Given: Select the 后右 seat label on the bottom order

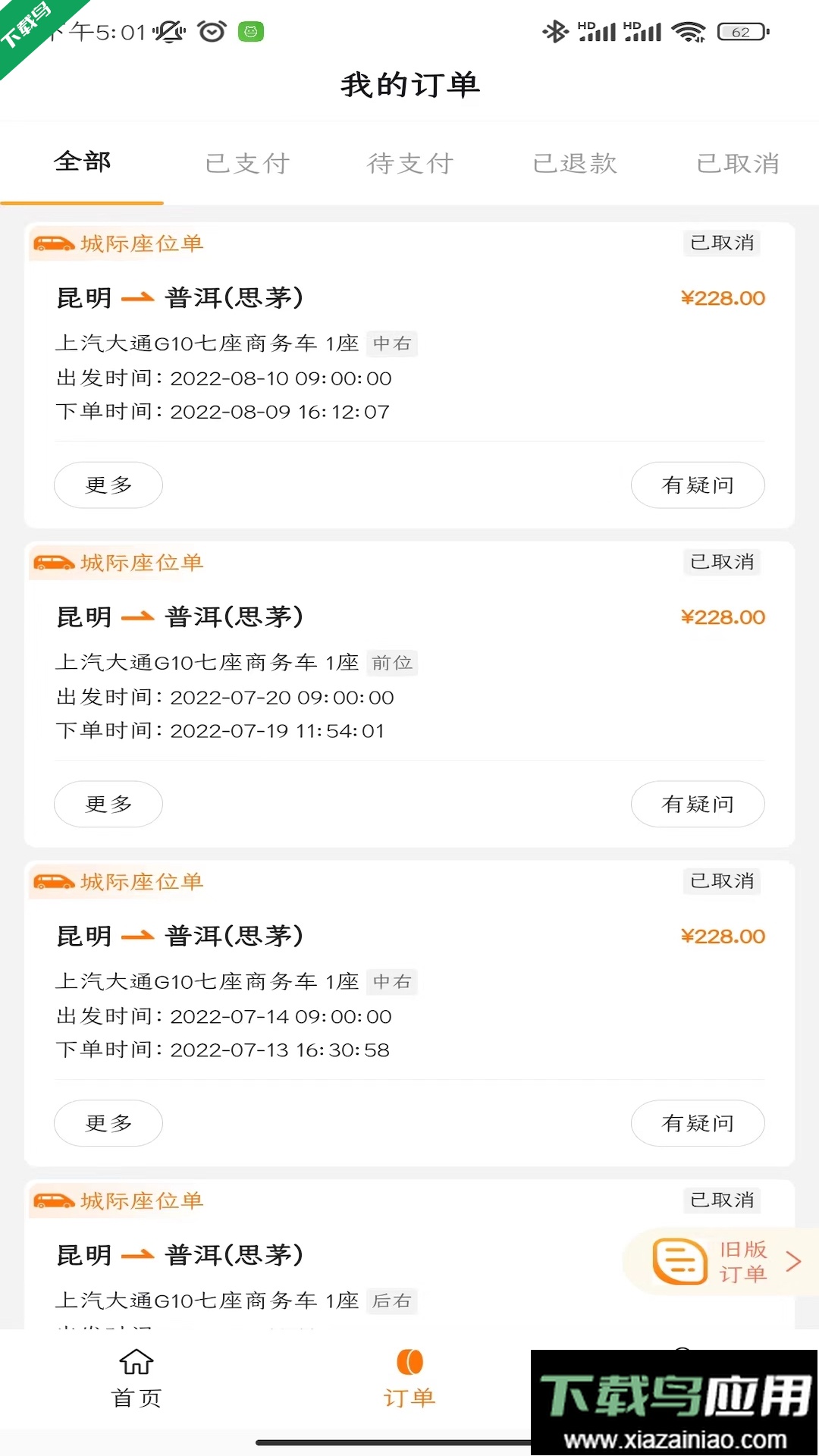Looking at the screenshot, I should [x=391, y=1301].
